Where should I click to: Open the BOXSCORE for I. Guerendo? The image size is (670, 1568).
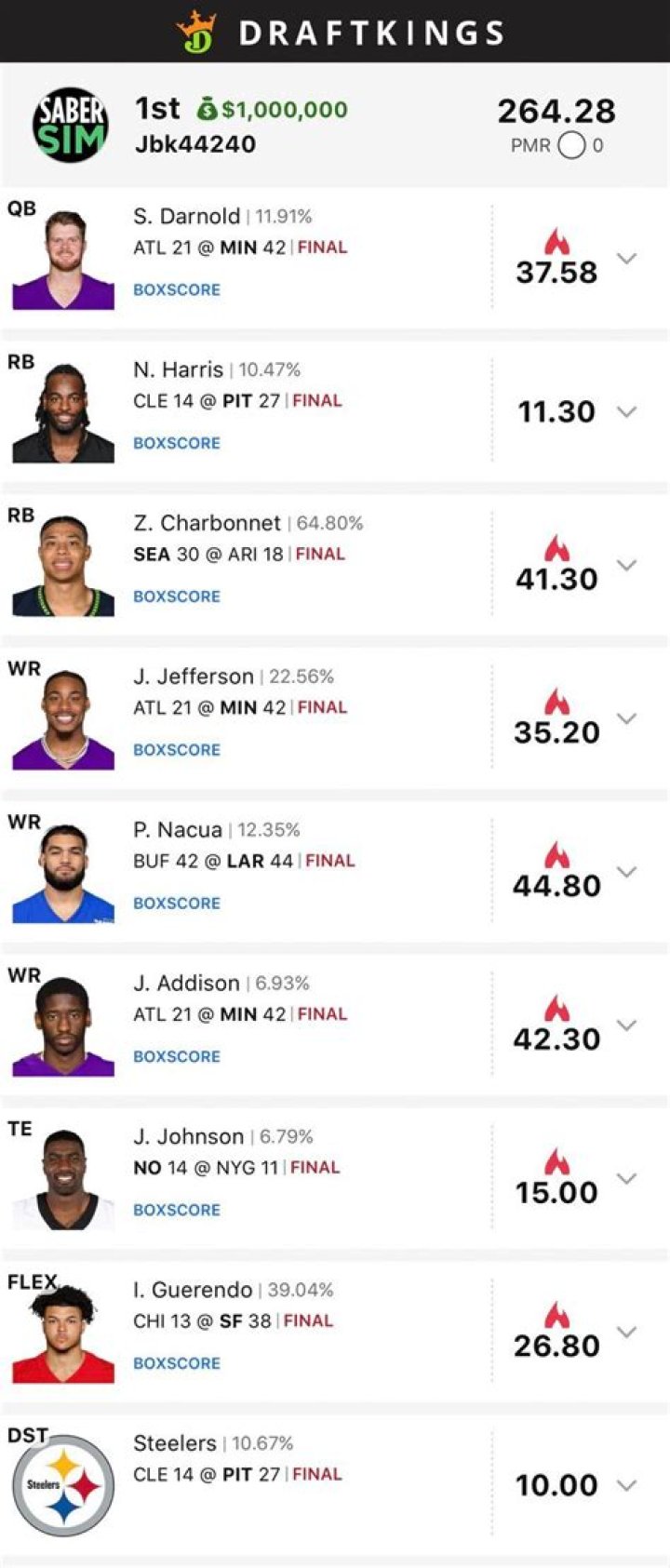[x=177, y=1363]
